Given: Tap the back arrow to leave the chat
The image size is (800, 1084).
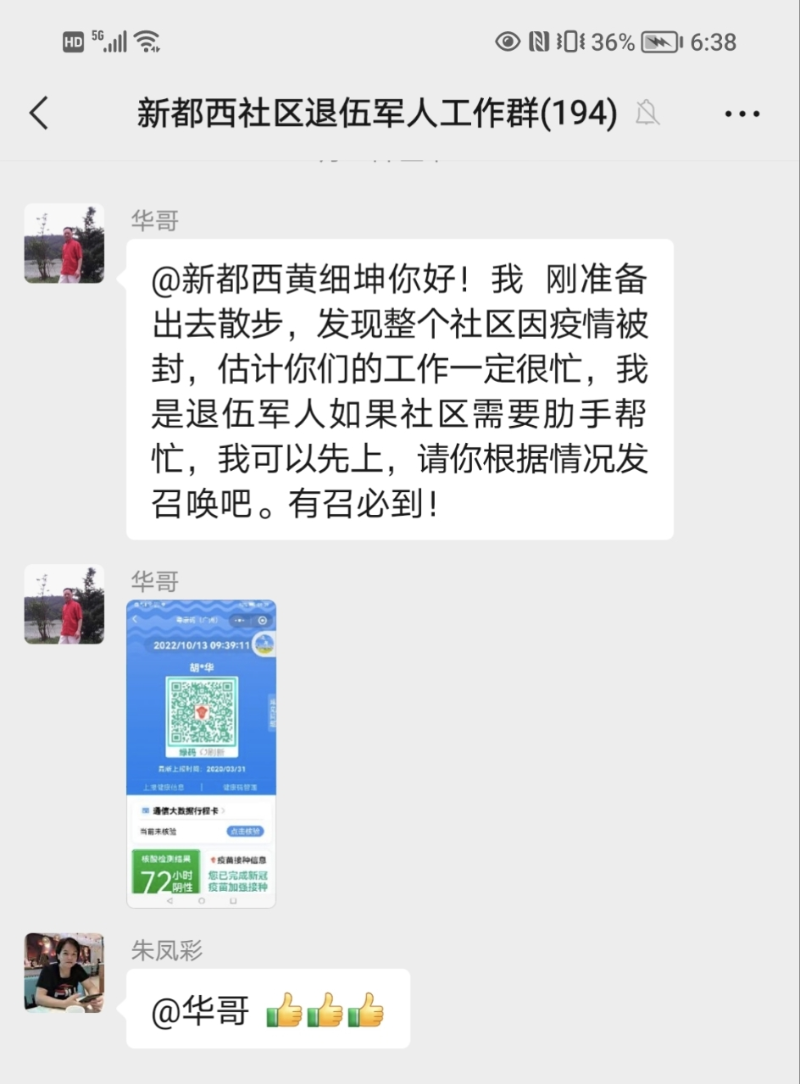Looking at the screenshot, I should click(40, 113).
